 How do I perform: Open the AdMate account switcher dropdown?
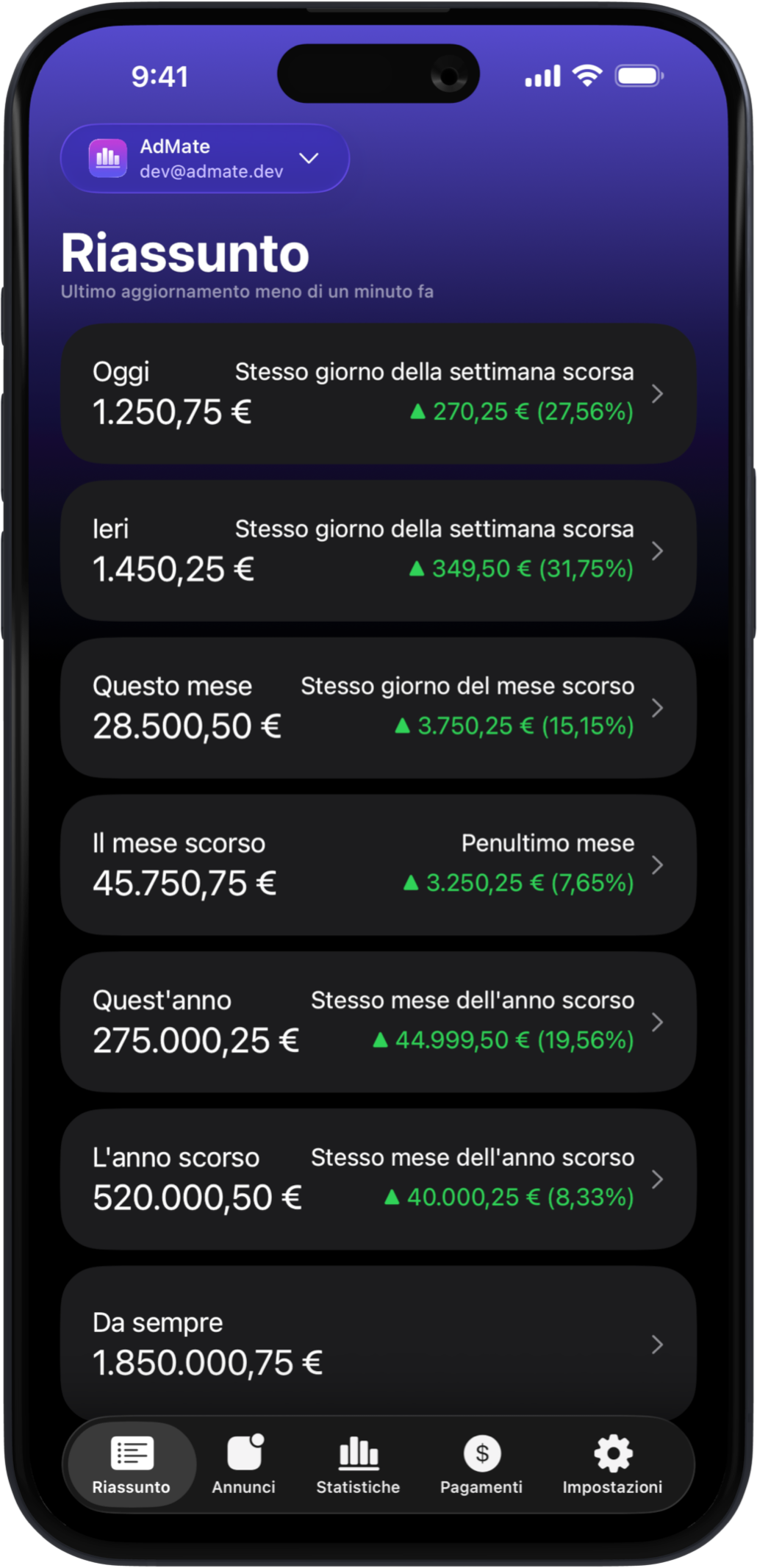pyautogui.click(x=204, y=159)
